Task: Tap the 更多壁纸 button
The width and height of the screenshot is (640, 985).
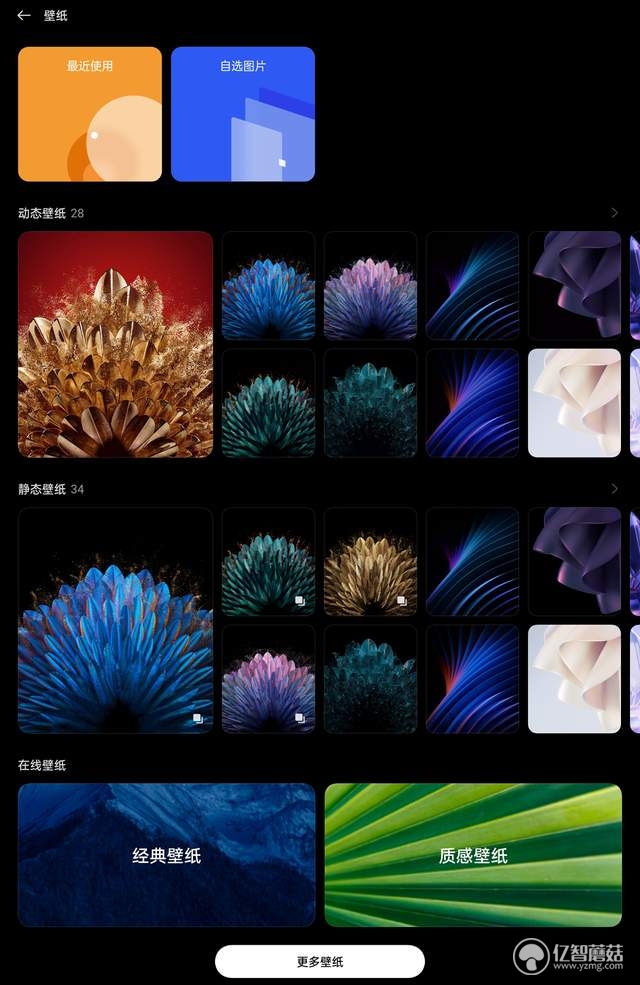Action: [x=320, y=961]
